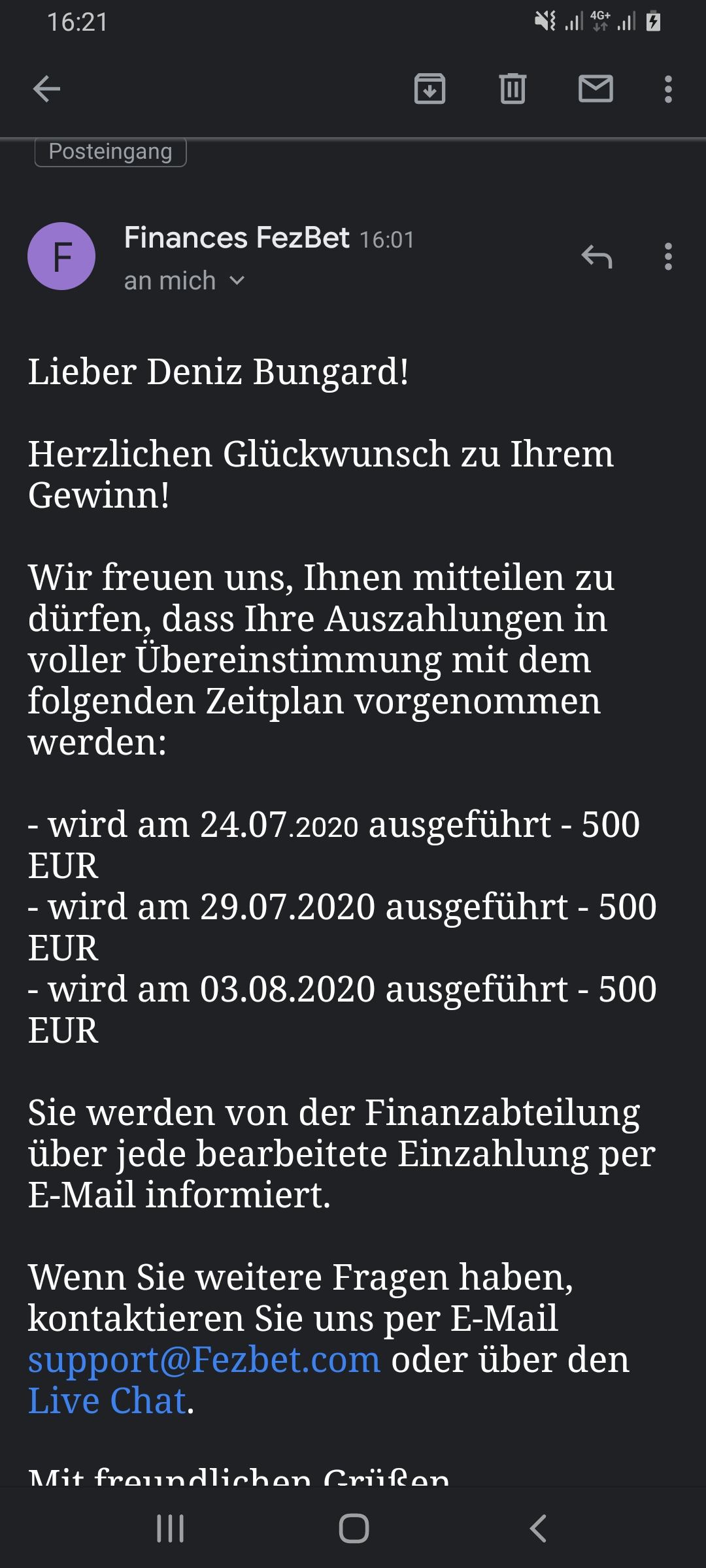The height and width of the screenshot is (1568, 706).
Task: Open recent apps from the navigation bar
Action: pyautogui.click(x=171, y=1529)
